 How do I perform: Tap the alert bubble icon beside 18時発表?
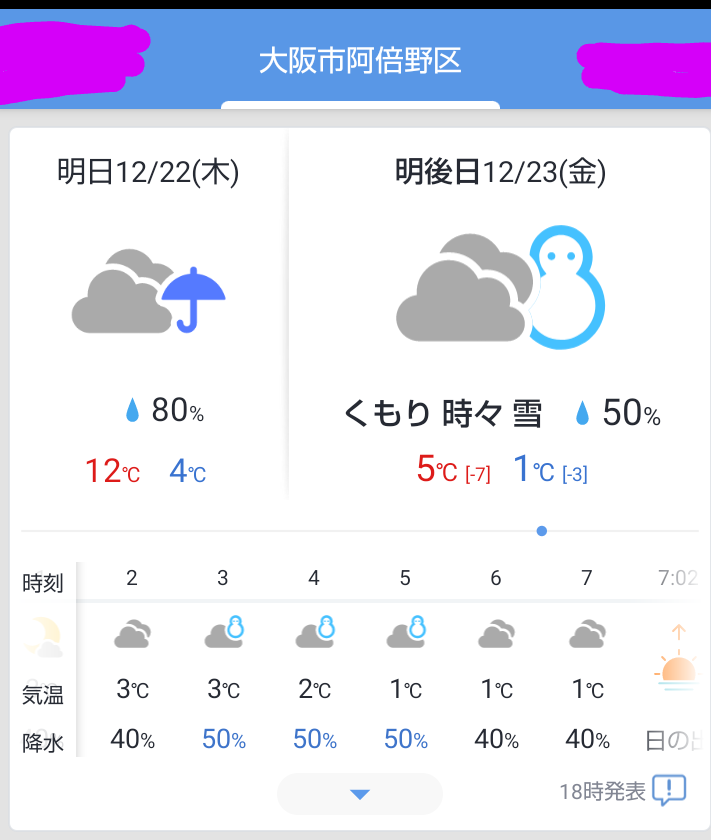pyautogui.click(x=669, y=791)
